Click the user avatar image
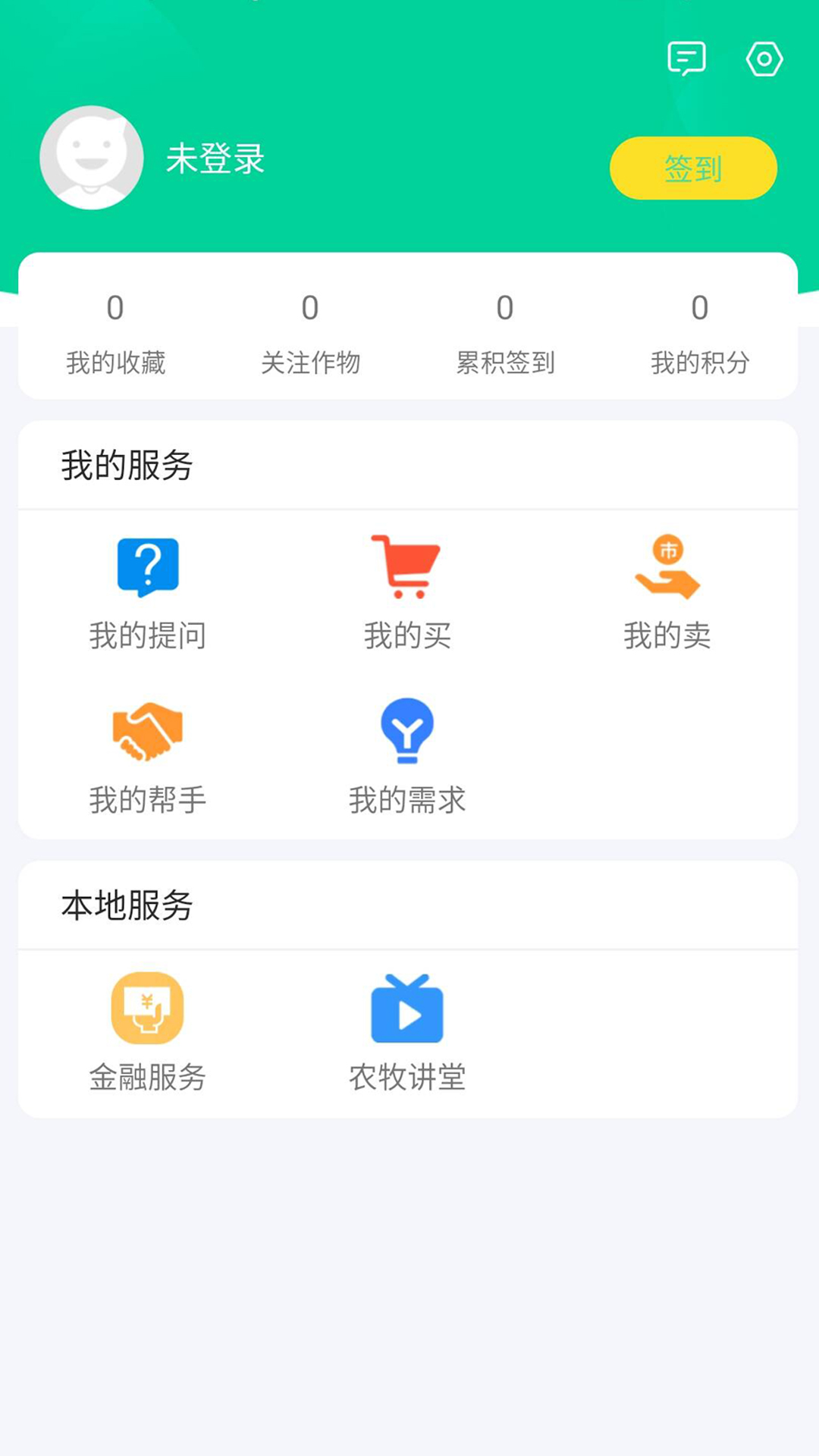The width and height of the screenshot is (819, 1456). 91,158
